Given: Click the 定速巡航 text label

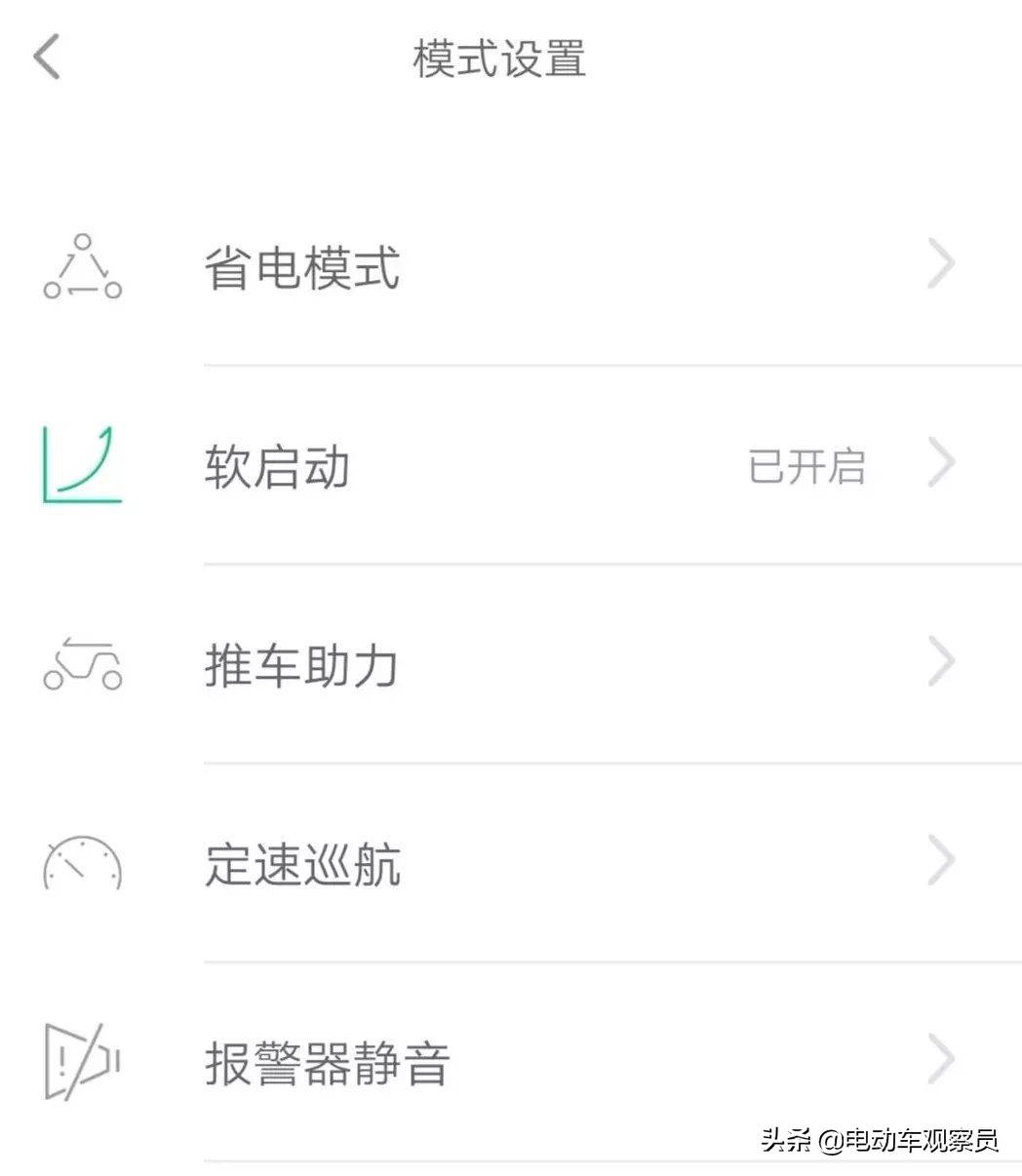Looking at the screenshot, I should click(x=300, y=866).
